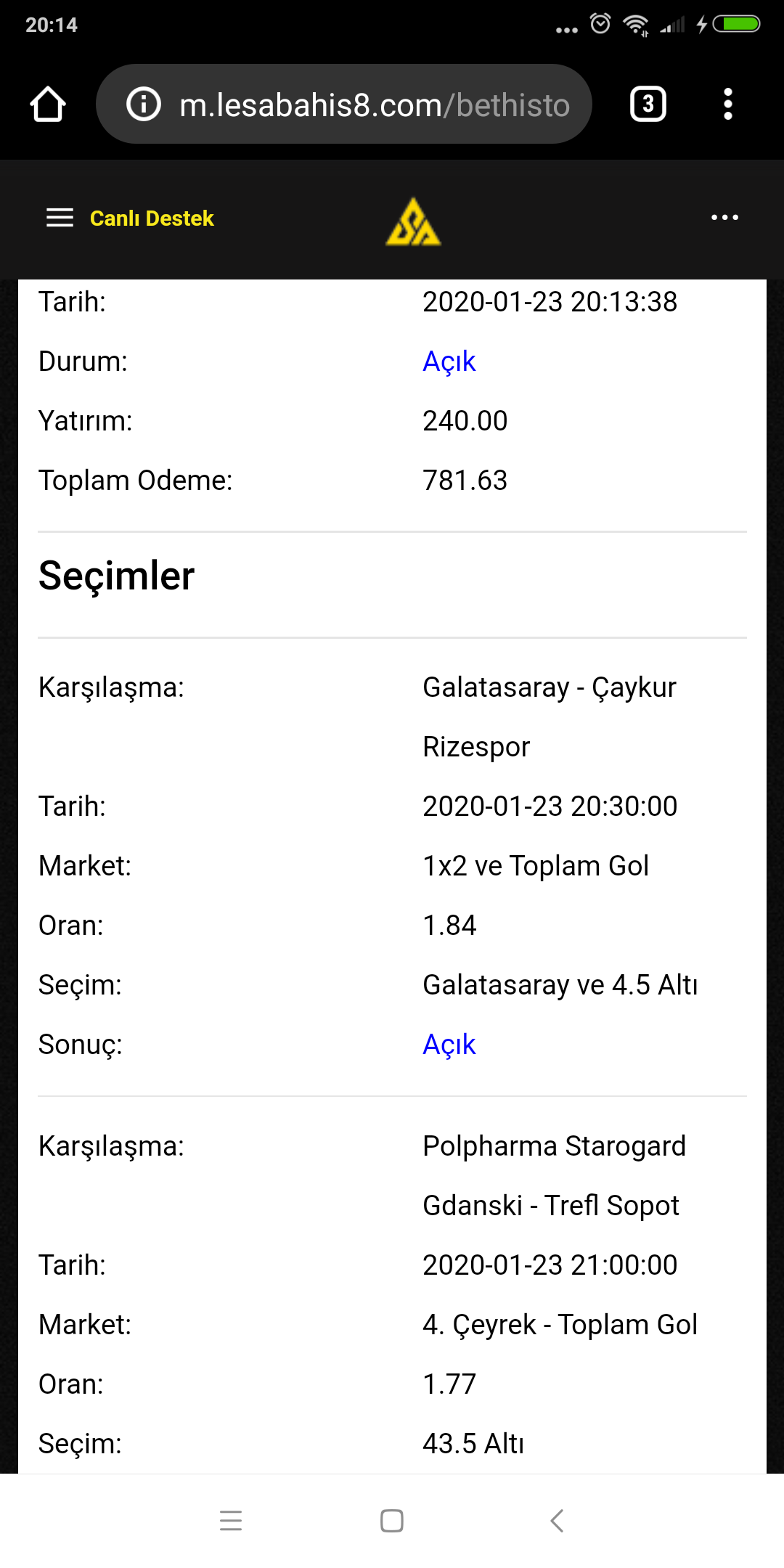Open recent apps from navigation bar
Image resolution: width=784 pixels, height=1568 pixels.
pyautogui.click(x=231, y=1520)
